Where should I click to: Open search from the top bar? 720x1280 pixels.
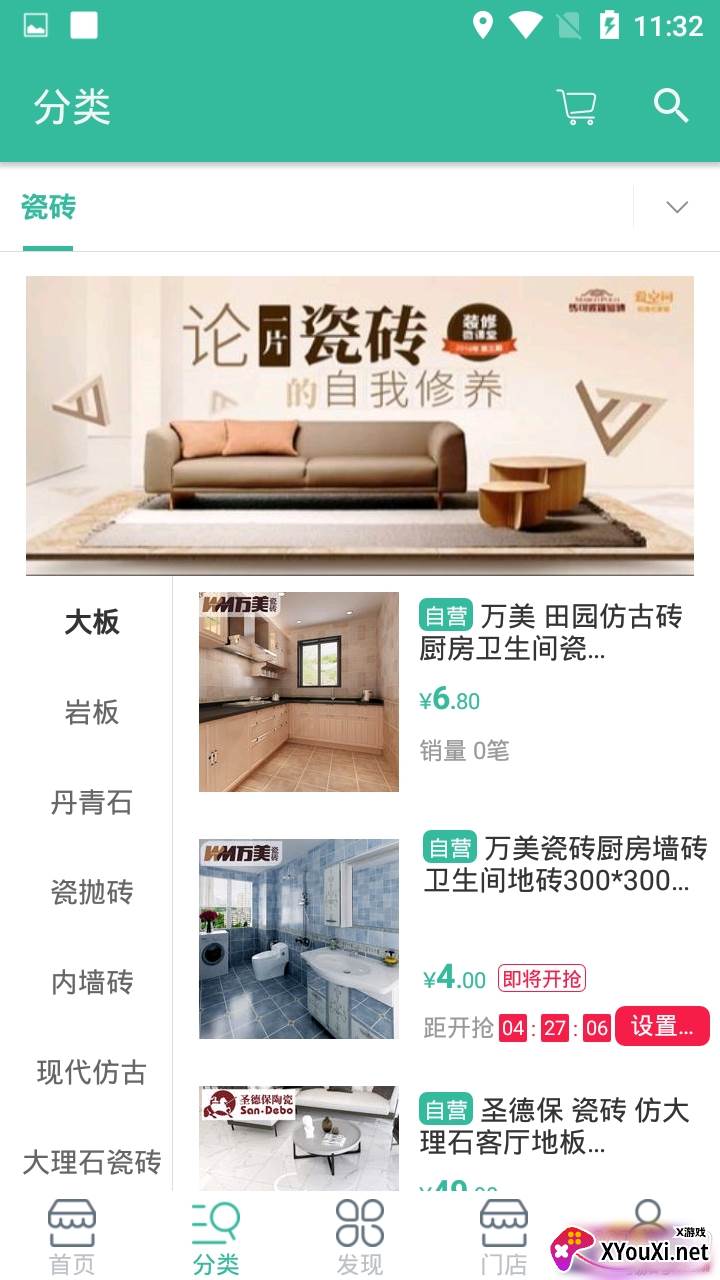point(671,106)
